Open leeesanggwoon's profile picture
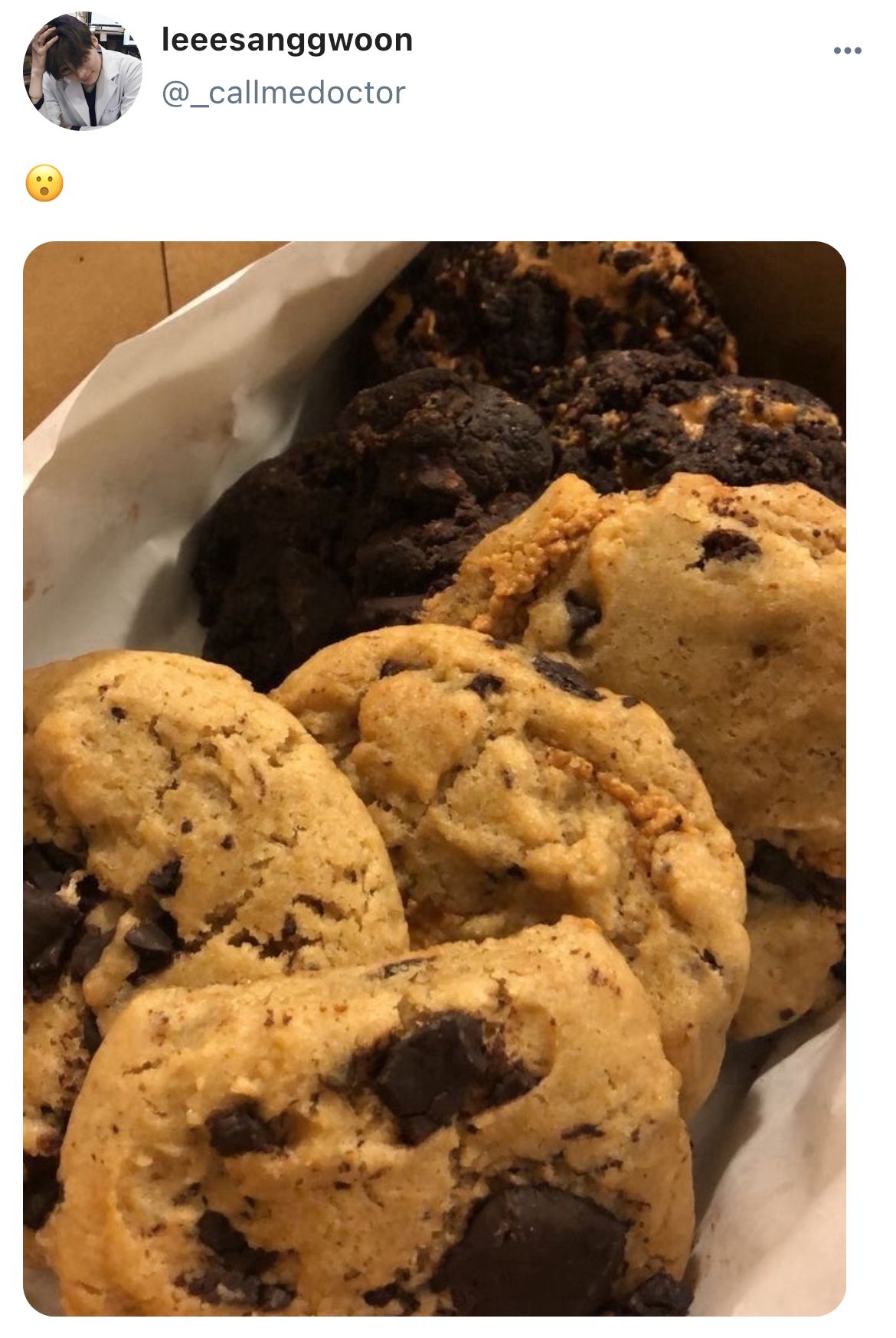896x1338 pixels. pyautogui.click(x=83, y=70)
